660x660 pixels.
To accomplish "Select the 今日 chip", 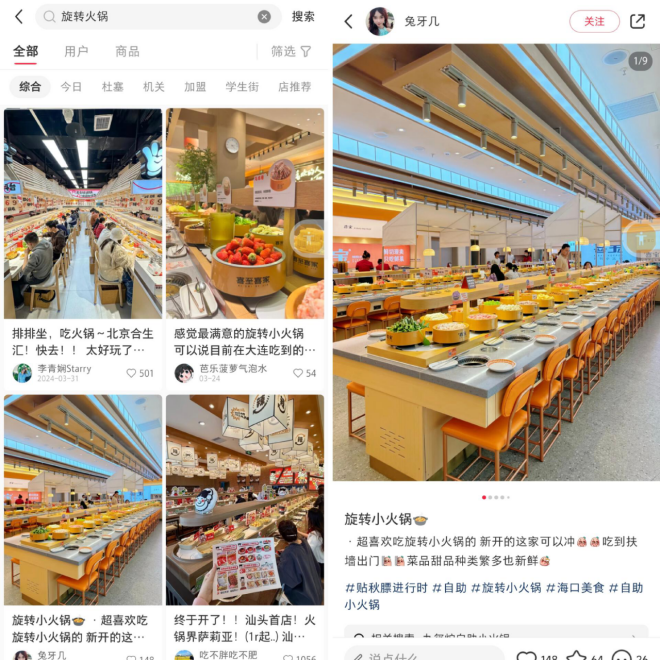I will point(71,87).
